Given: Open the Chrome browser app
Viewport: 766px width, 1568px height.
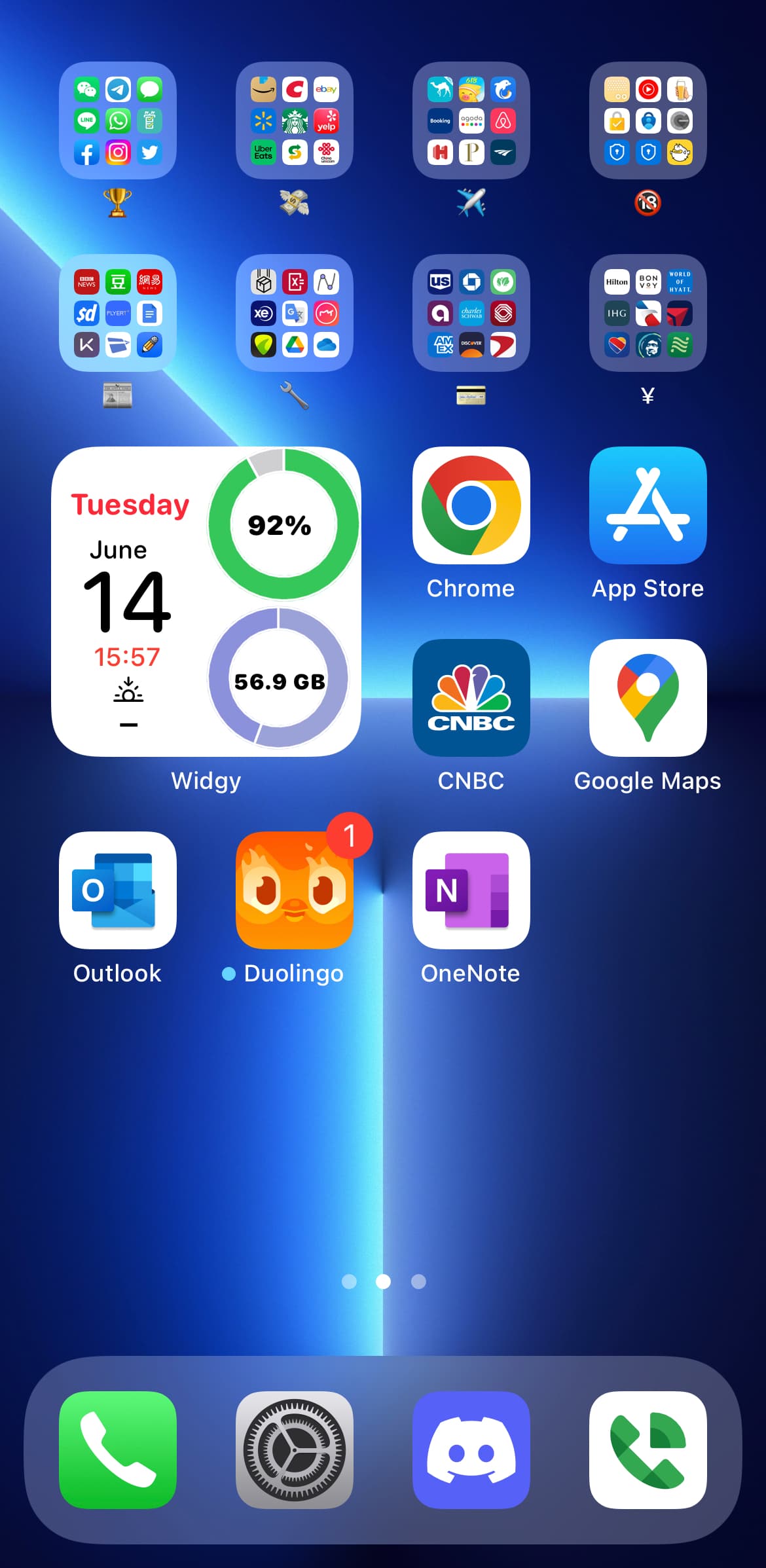Looking at the screenshot, I should click(x=471, y=505).
